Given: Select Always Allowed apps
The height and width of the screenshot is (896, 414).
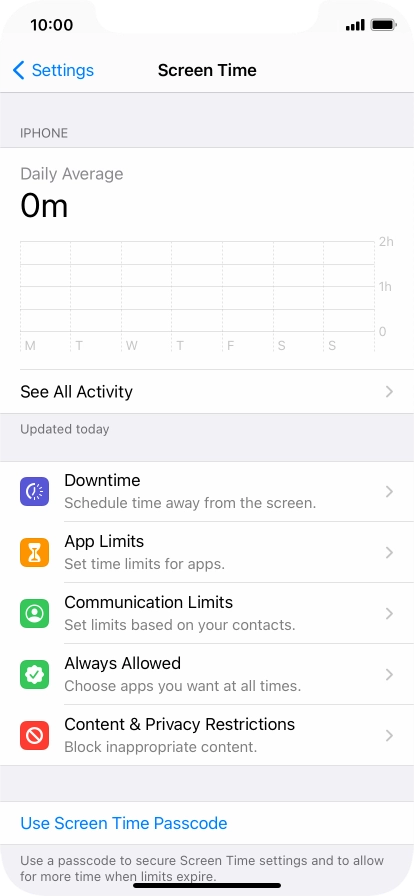Looking at the screenshot, I should point(207,674).
